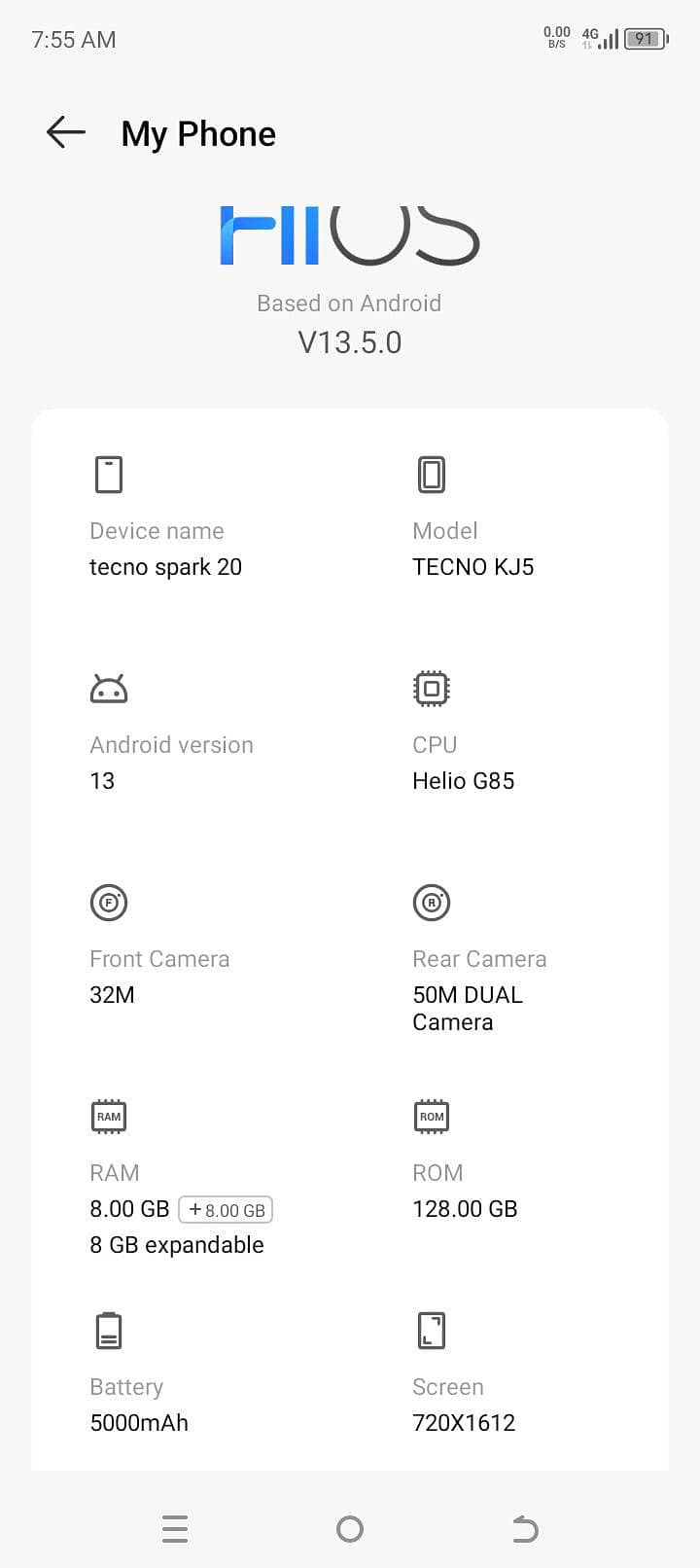Select the CPU chip icon
Screen dimensions: 700x1568
click(432, 688)
